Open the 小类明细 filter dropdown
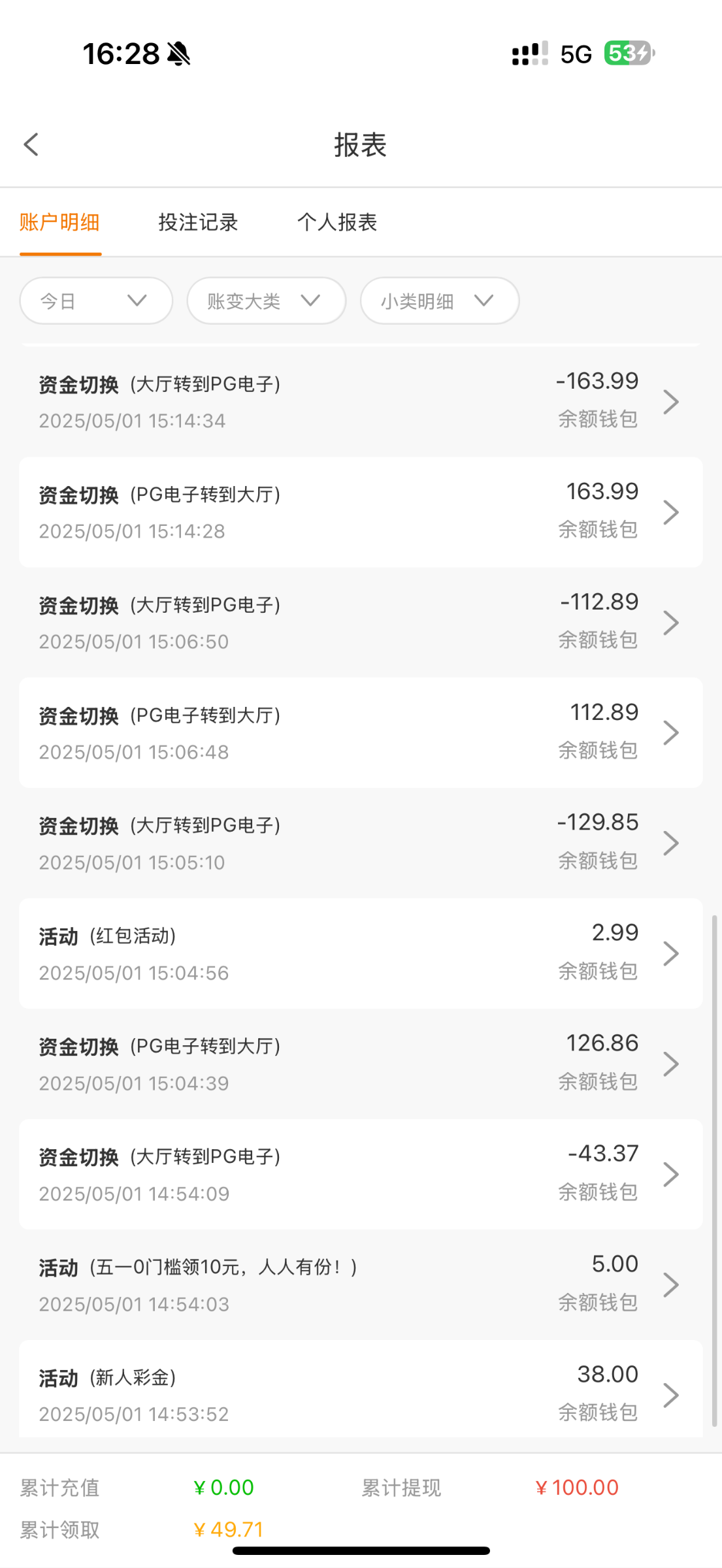This screenshot has height=1568, width=722. click(439, 301)
